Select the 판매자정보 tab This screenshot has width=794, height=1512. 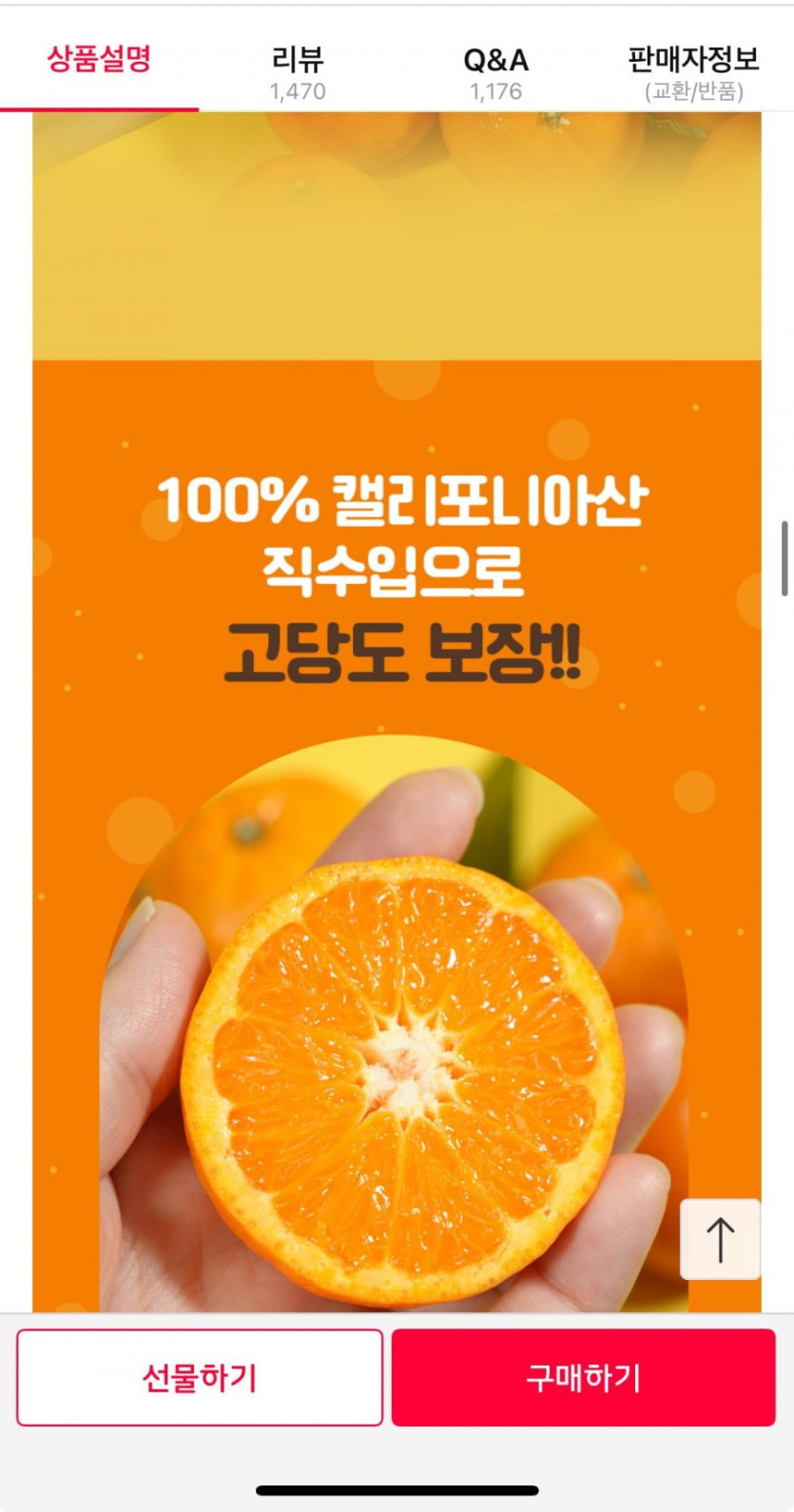(693, 73)
